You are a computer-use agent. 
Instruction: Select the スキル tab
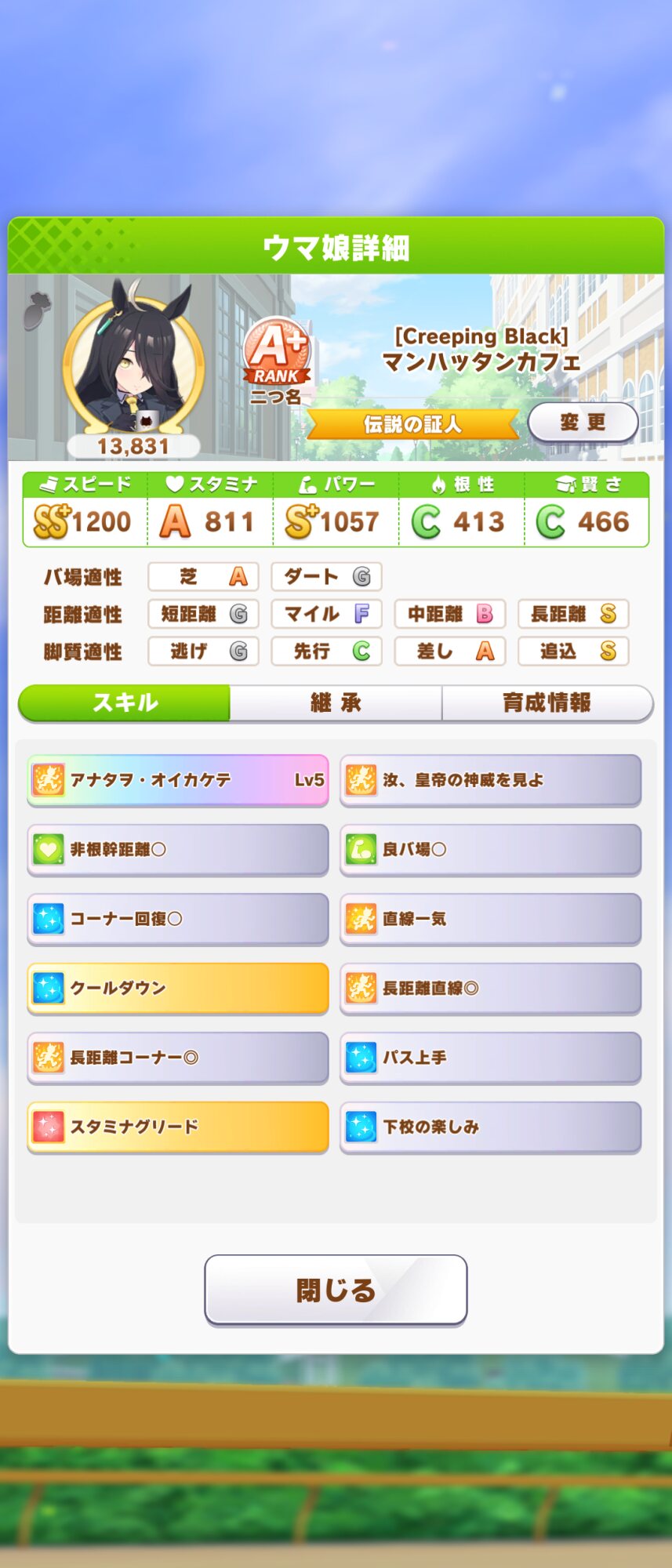[x=125, y=702]
